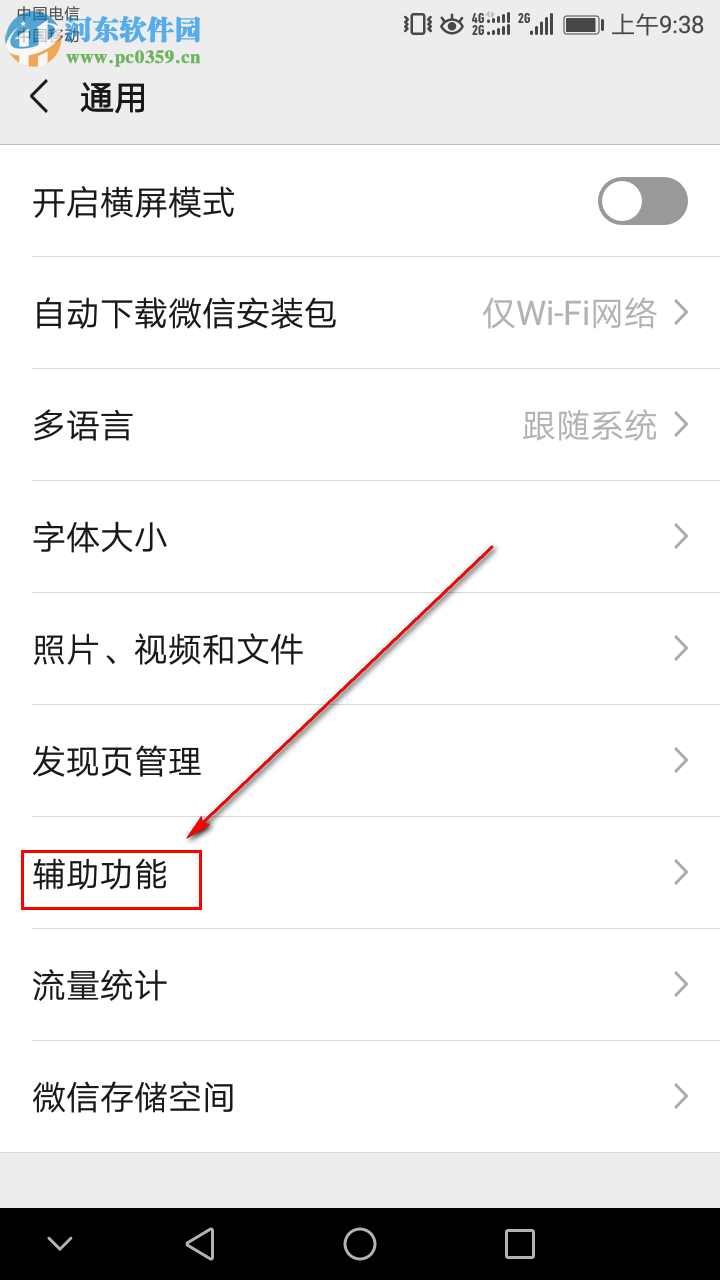
Task: Expand the arrow beside 微信存储空间
Action: (681, 1096)
